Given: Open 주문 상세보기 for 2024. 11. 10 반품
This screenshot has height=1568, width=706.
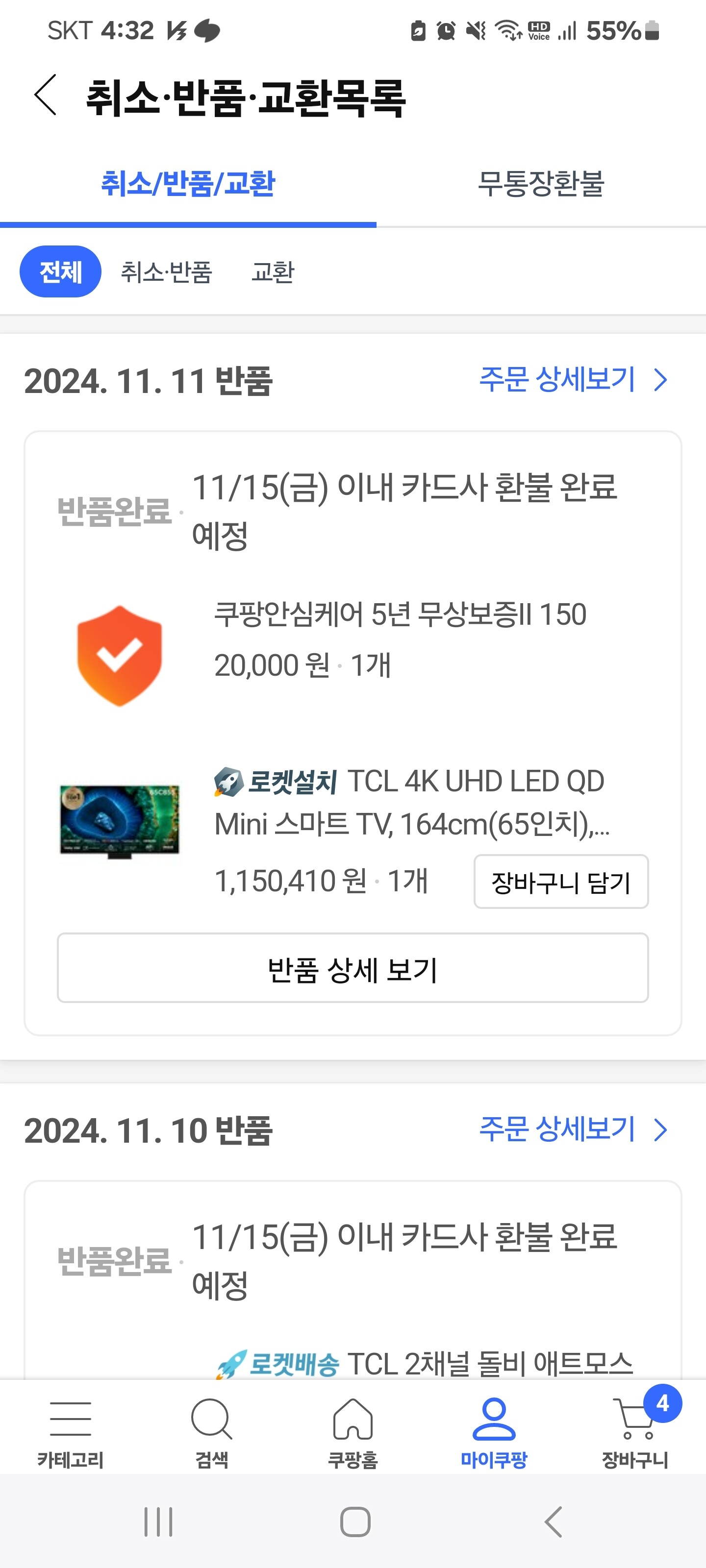Looking at the screenshot, I should pyautogui.click(x=573, y=1130).
